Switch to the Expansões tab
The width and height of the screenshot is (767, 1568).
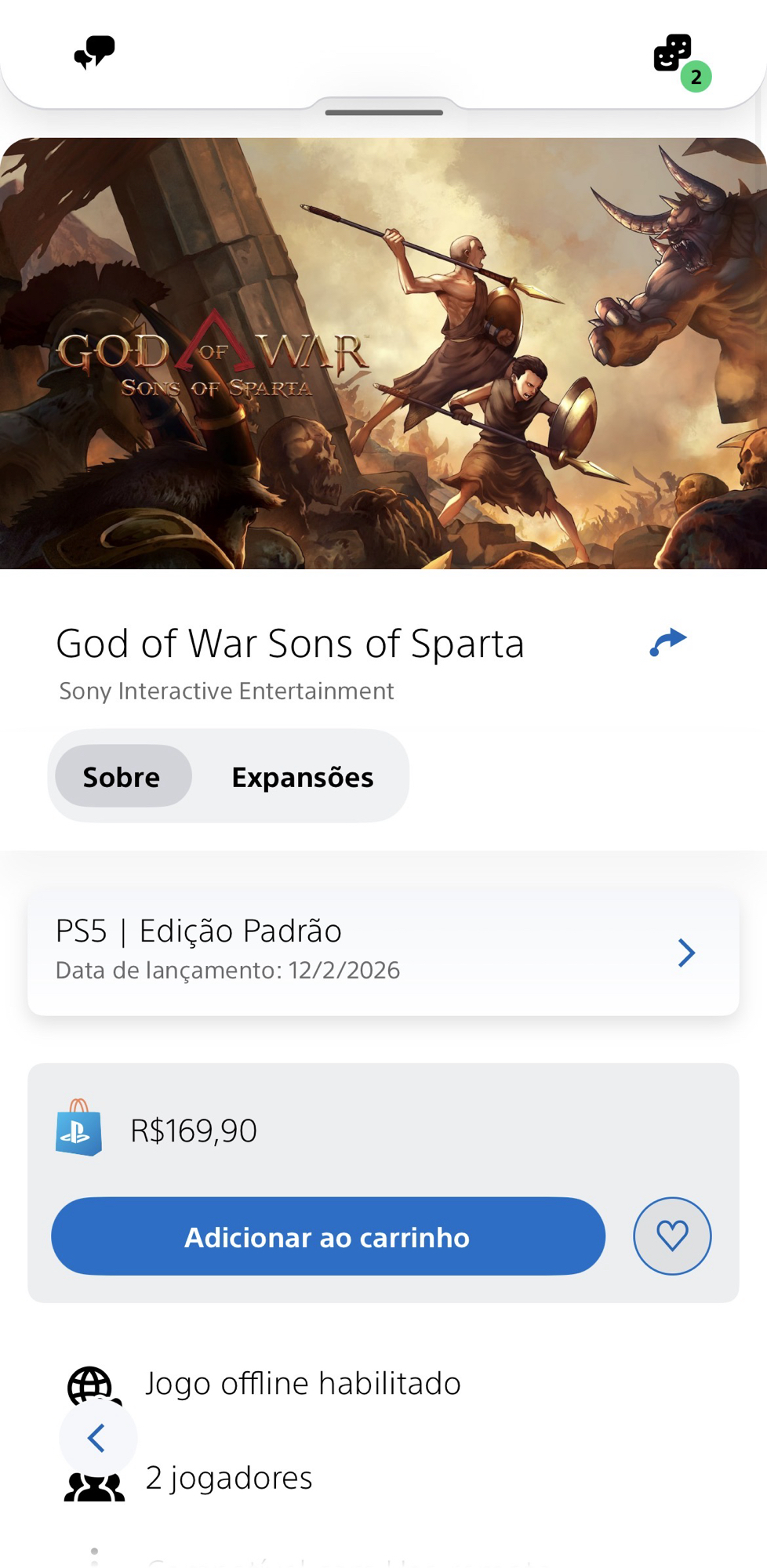[302, 776]
